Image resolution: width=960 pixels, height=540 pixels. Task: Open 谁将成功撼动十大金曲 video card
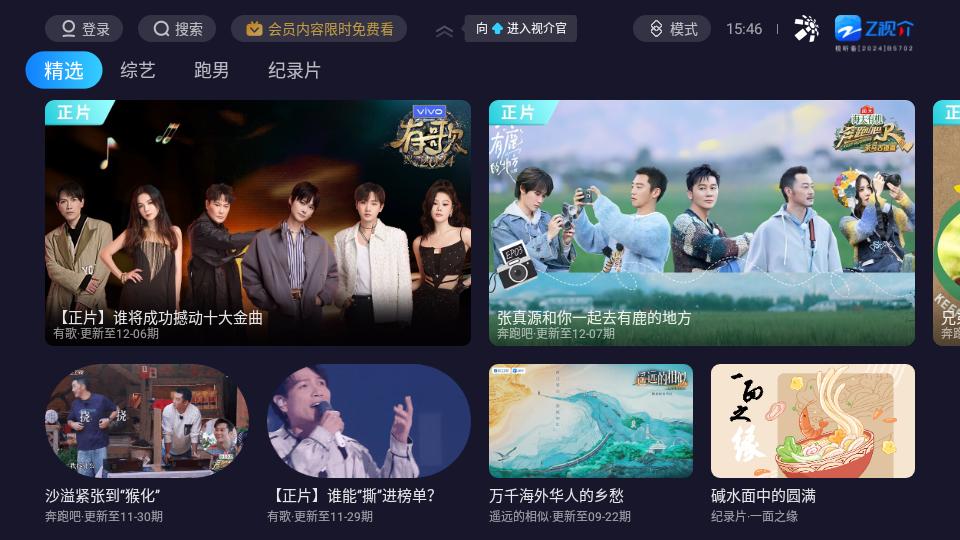pyautogui.click(x=258, y=223)
